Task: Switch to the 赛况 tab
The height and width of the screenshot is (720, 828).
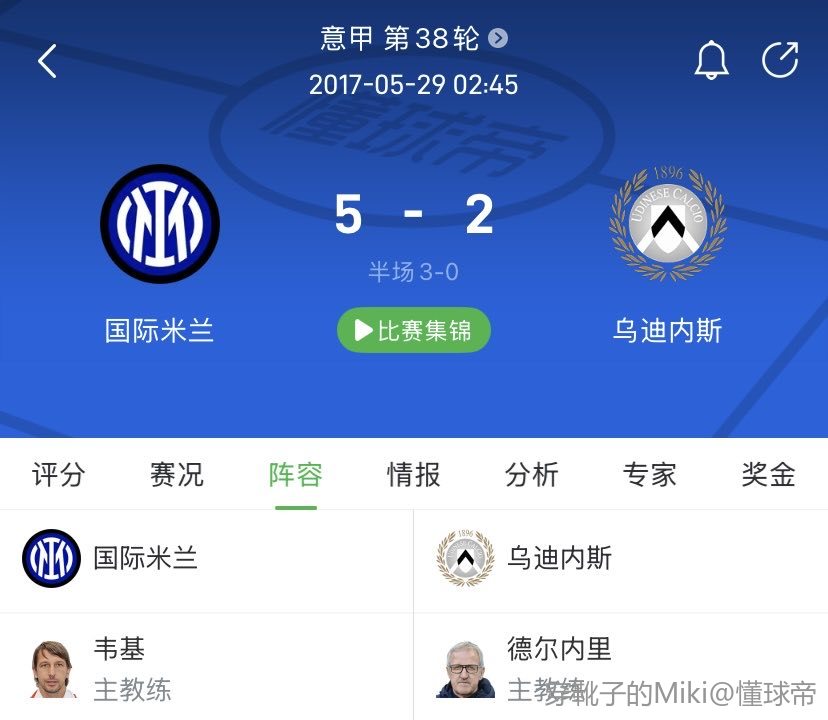Action: (177, 474)
